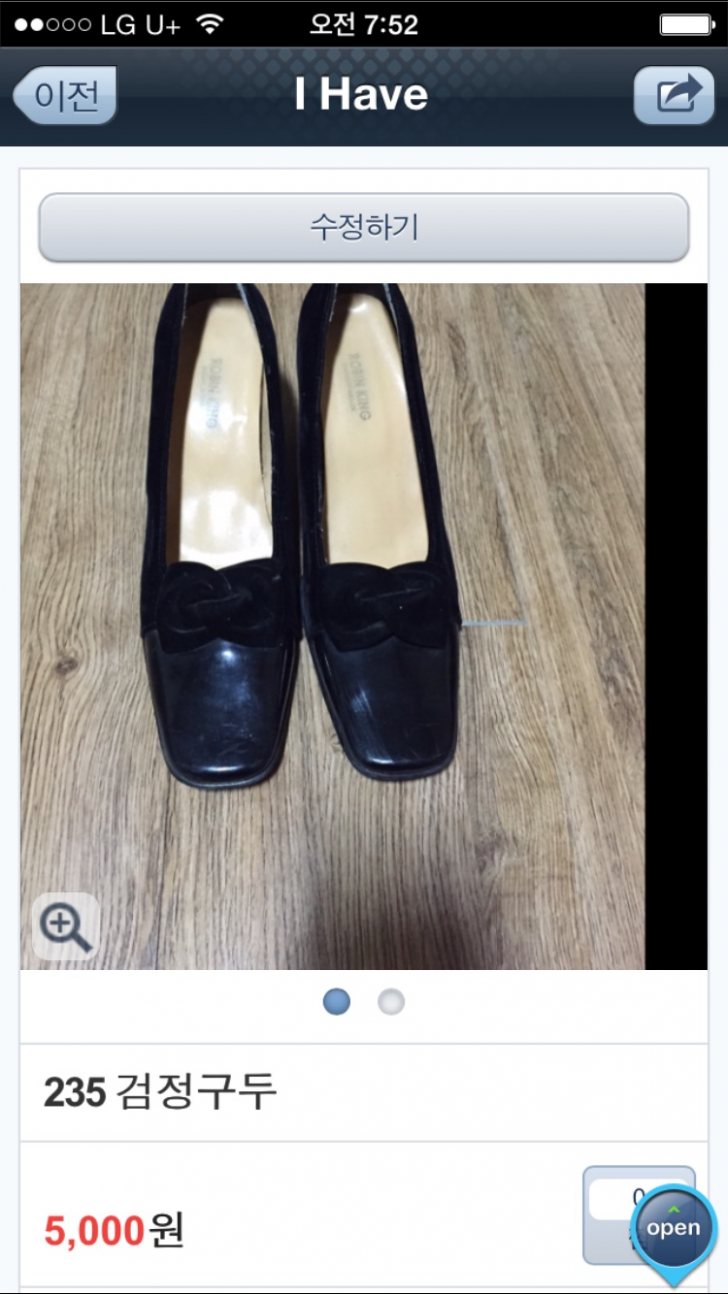Enlarge the shoe photo with the magnifier icon
This screenshot has width=728, height=1294.
[66, 927]
